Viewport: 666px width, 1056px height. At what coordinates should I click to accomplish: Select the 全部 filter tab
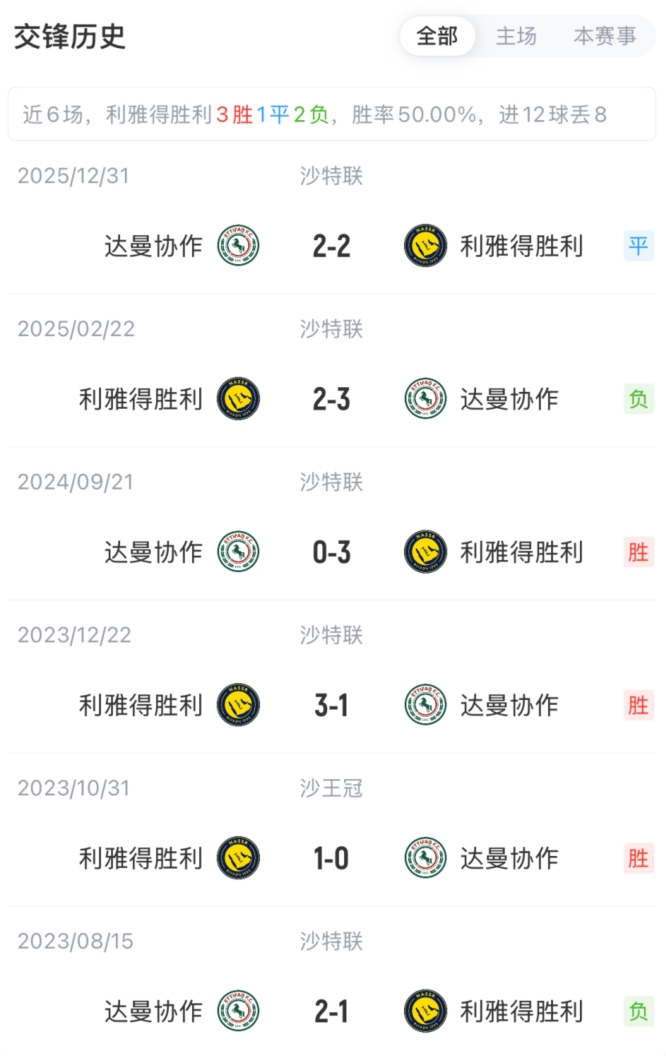point(437,36)
